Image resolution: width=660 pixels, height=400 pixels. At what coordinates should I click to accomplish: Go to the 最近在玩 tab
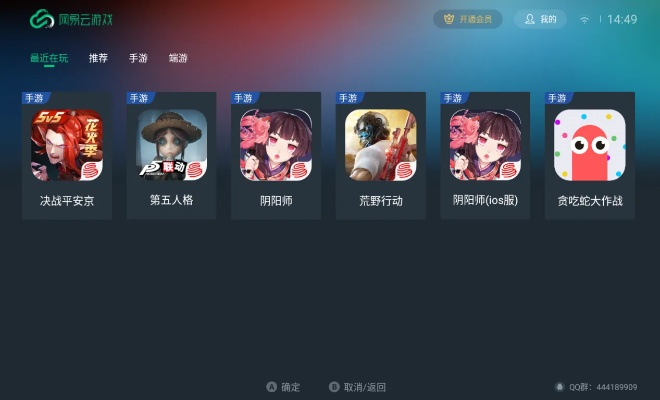click(49, 58)
